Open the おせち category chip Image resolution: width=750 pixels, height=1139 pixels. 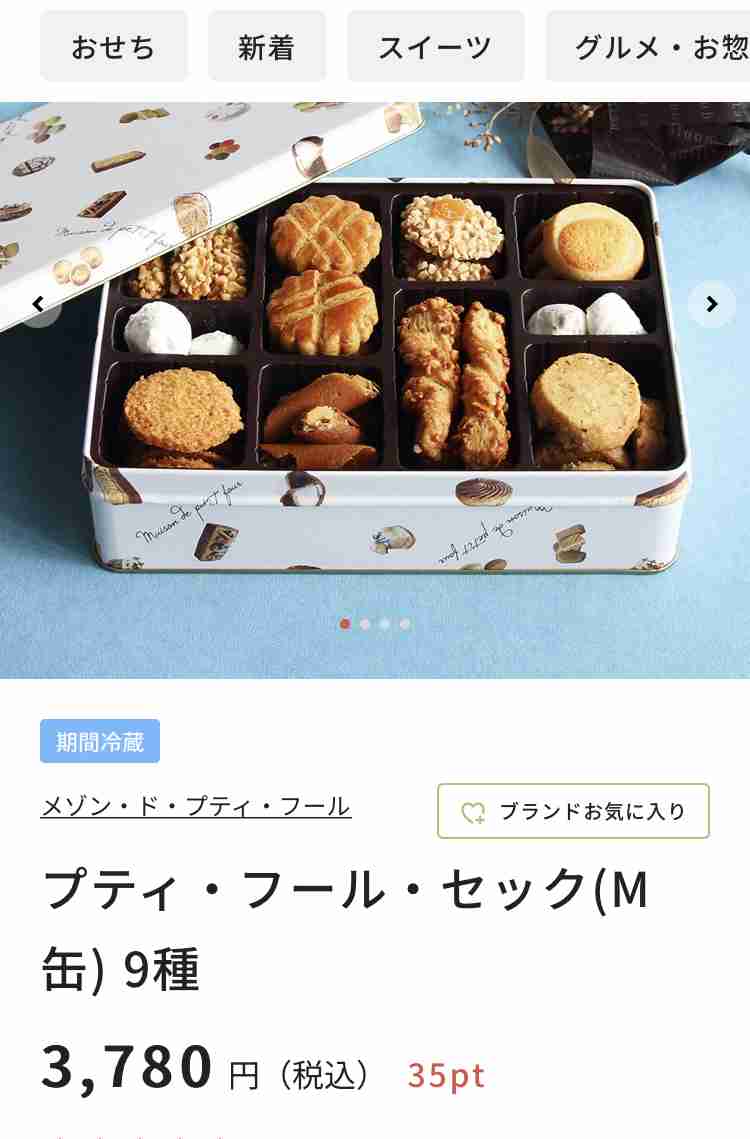(113, 47)
